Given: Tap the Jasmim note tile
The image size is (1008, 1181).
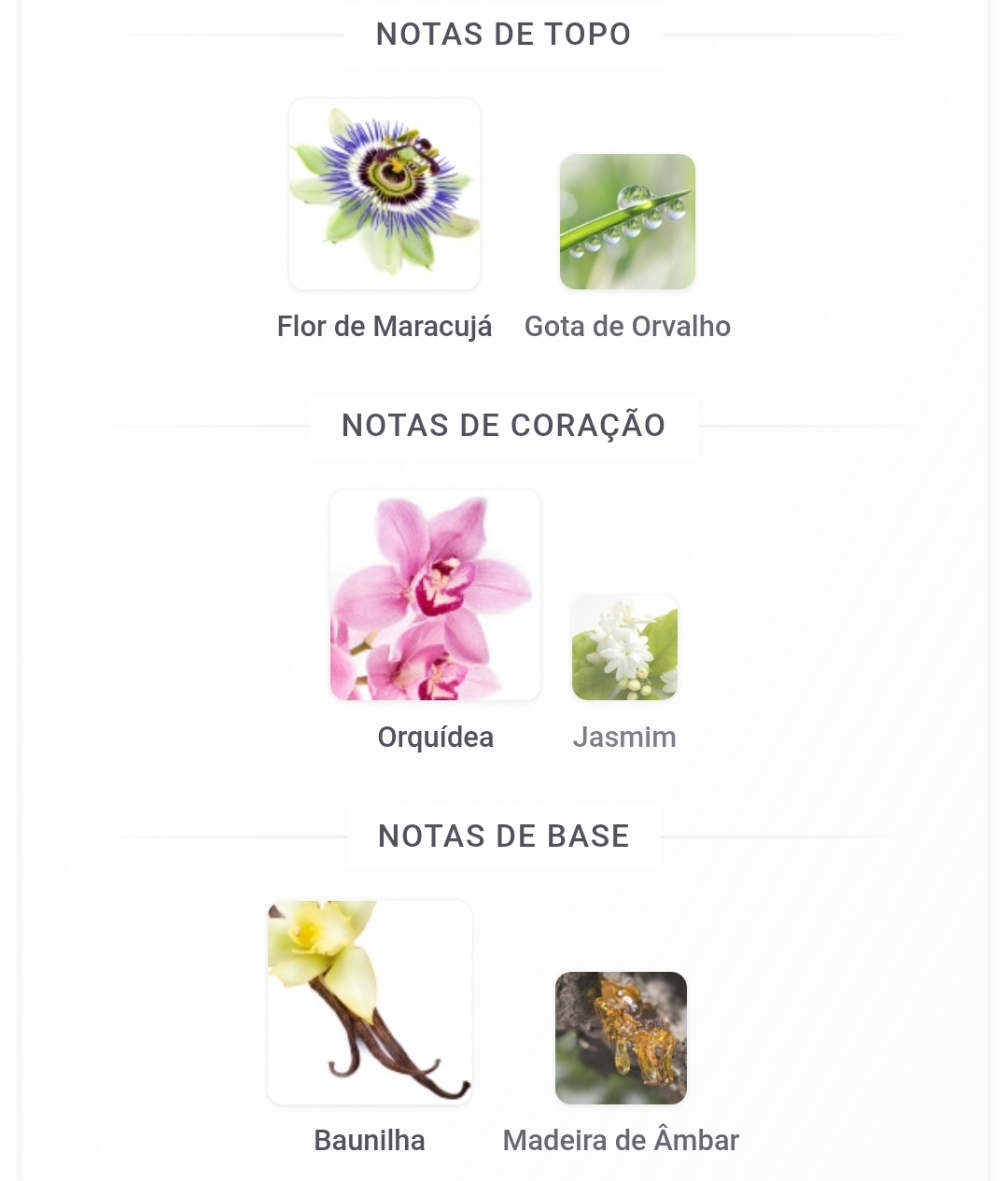Looking at the screenshot, I should pos(624,648).
